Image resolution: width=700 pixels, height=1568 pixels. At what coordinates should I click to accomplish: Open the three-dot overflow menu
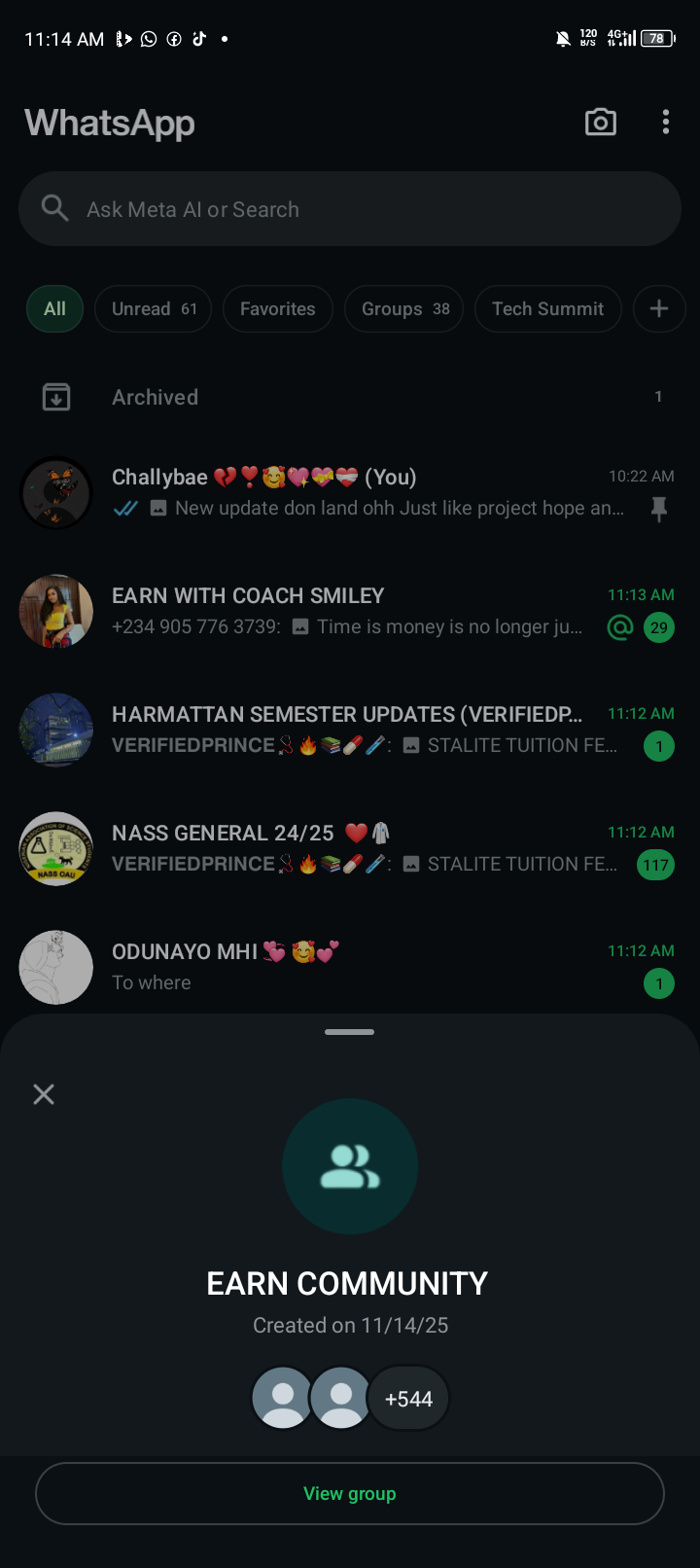click(666, 123)
